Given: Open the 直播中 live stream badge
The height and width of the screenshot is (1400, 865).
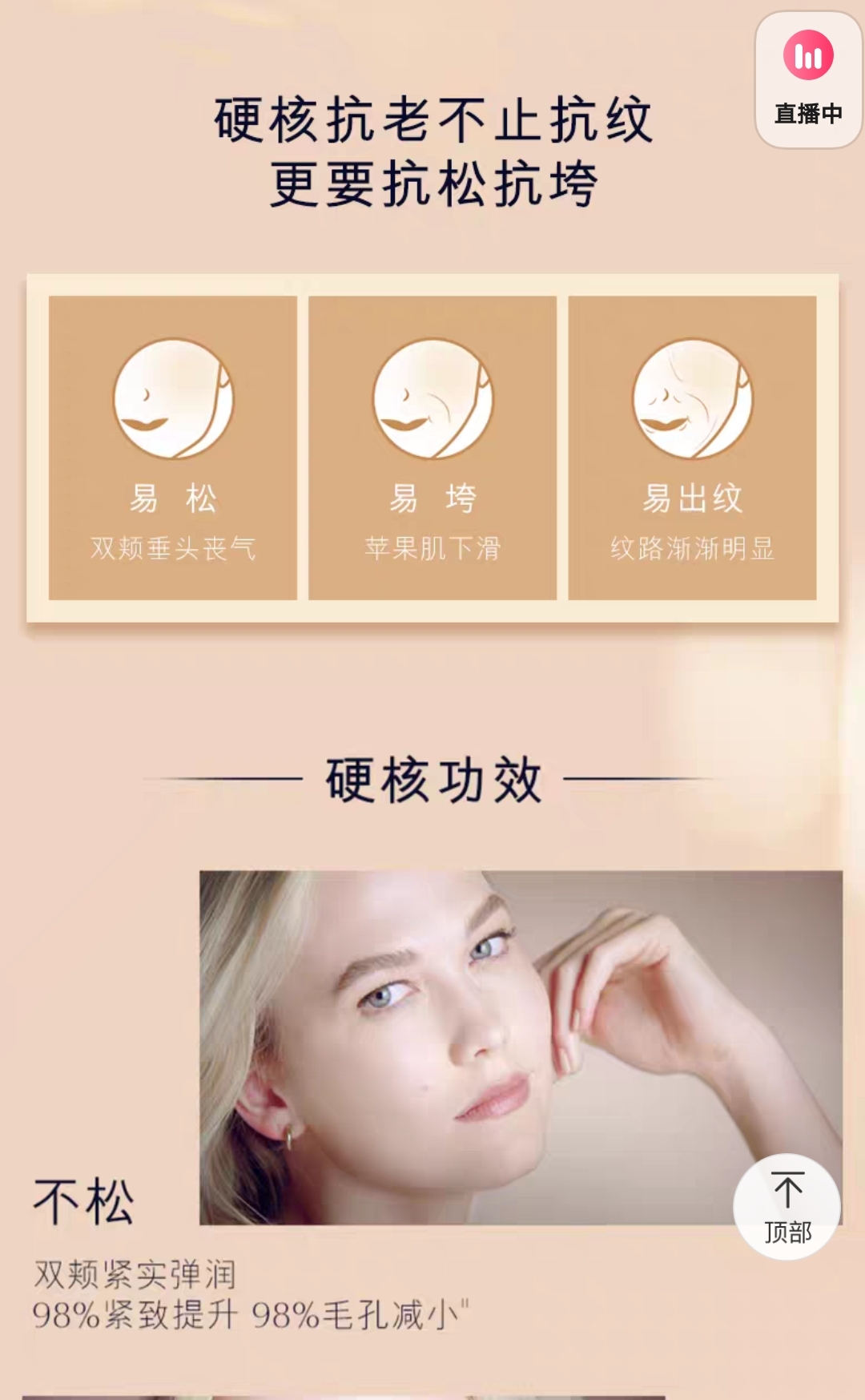Looking at the screenshot, I should (x=807, y=80).
